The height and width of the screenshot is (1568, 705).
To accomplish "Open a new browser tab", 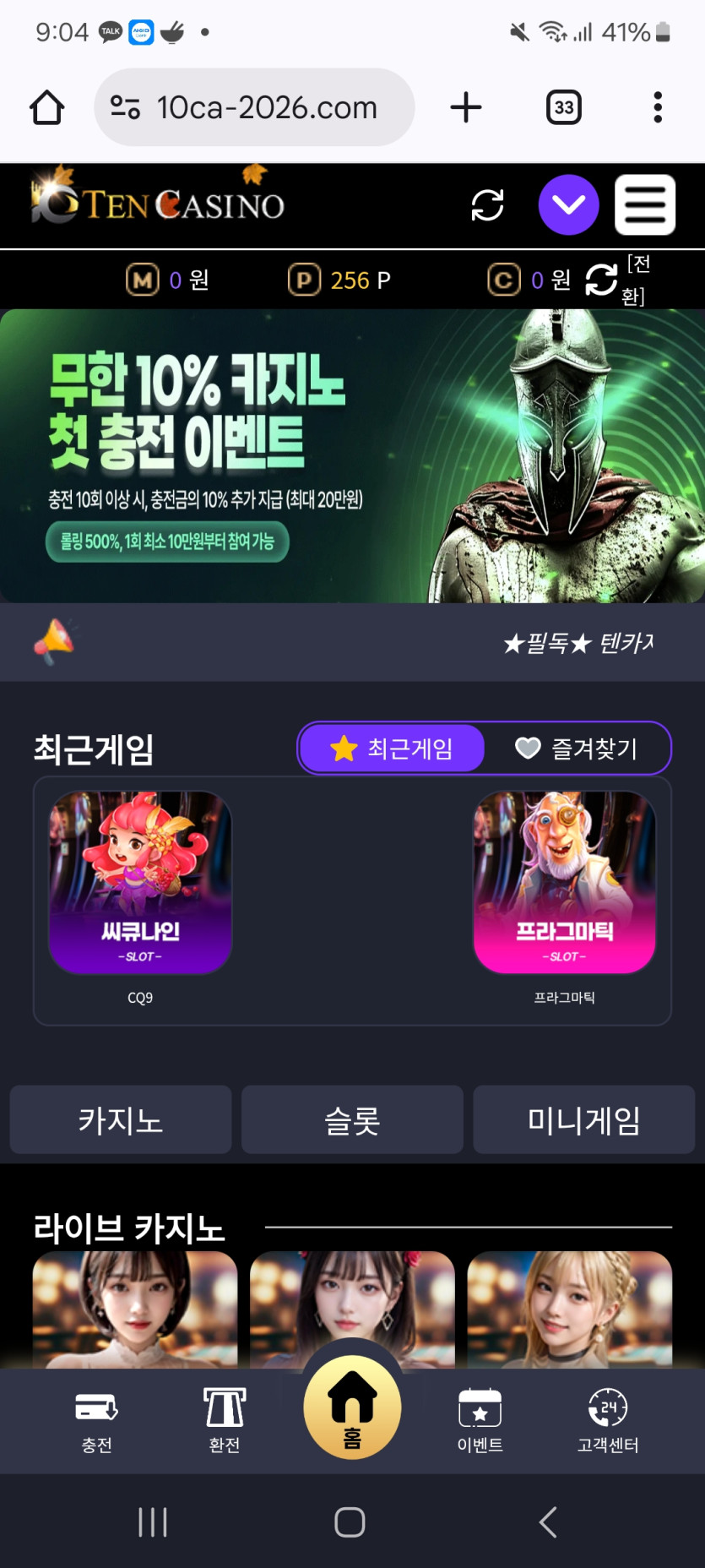I will [466, 107].
